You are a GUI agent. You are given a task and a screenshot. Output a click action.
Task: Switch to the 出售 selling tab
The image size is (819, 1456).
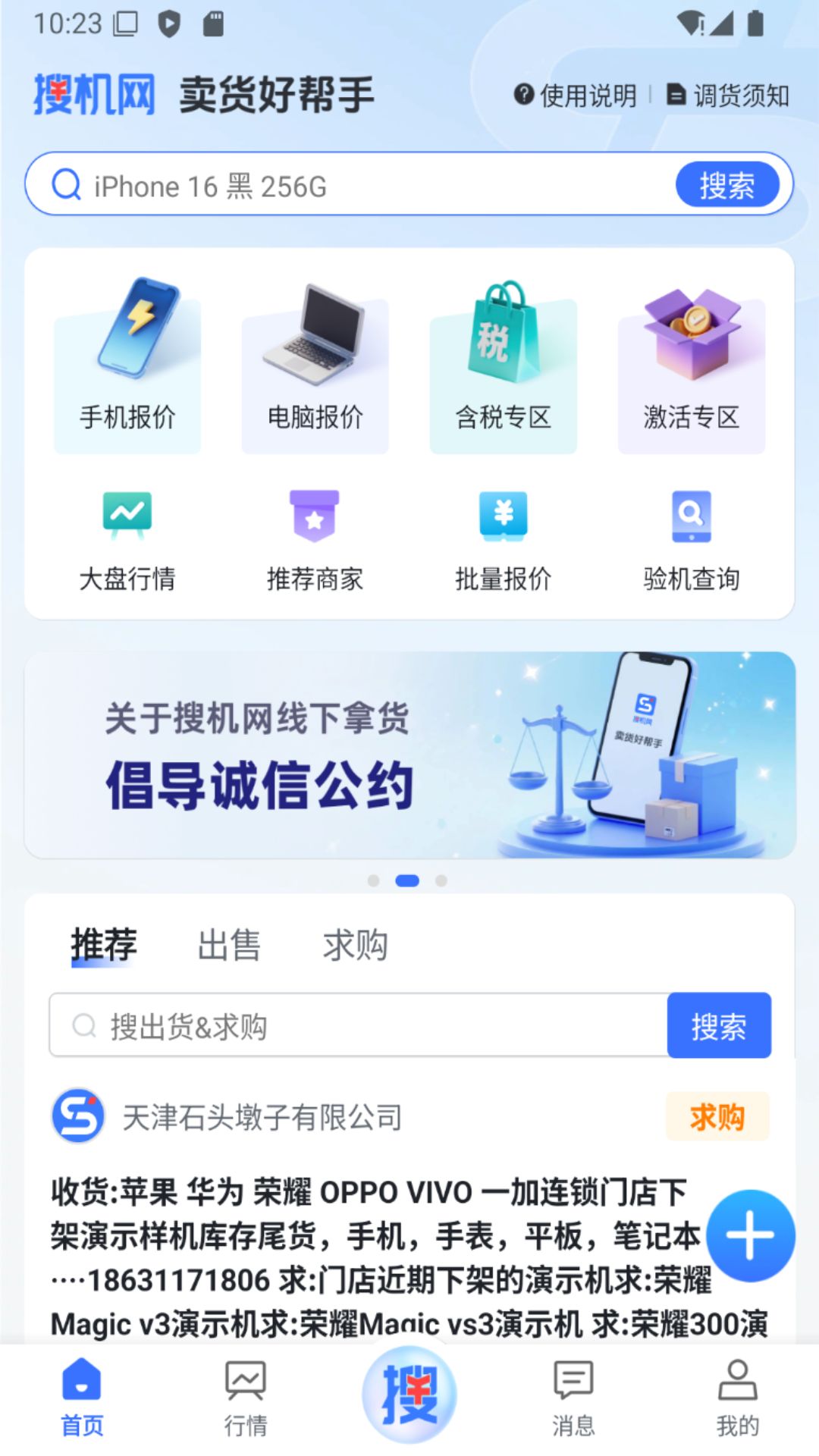coord(229,945)
